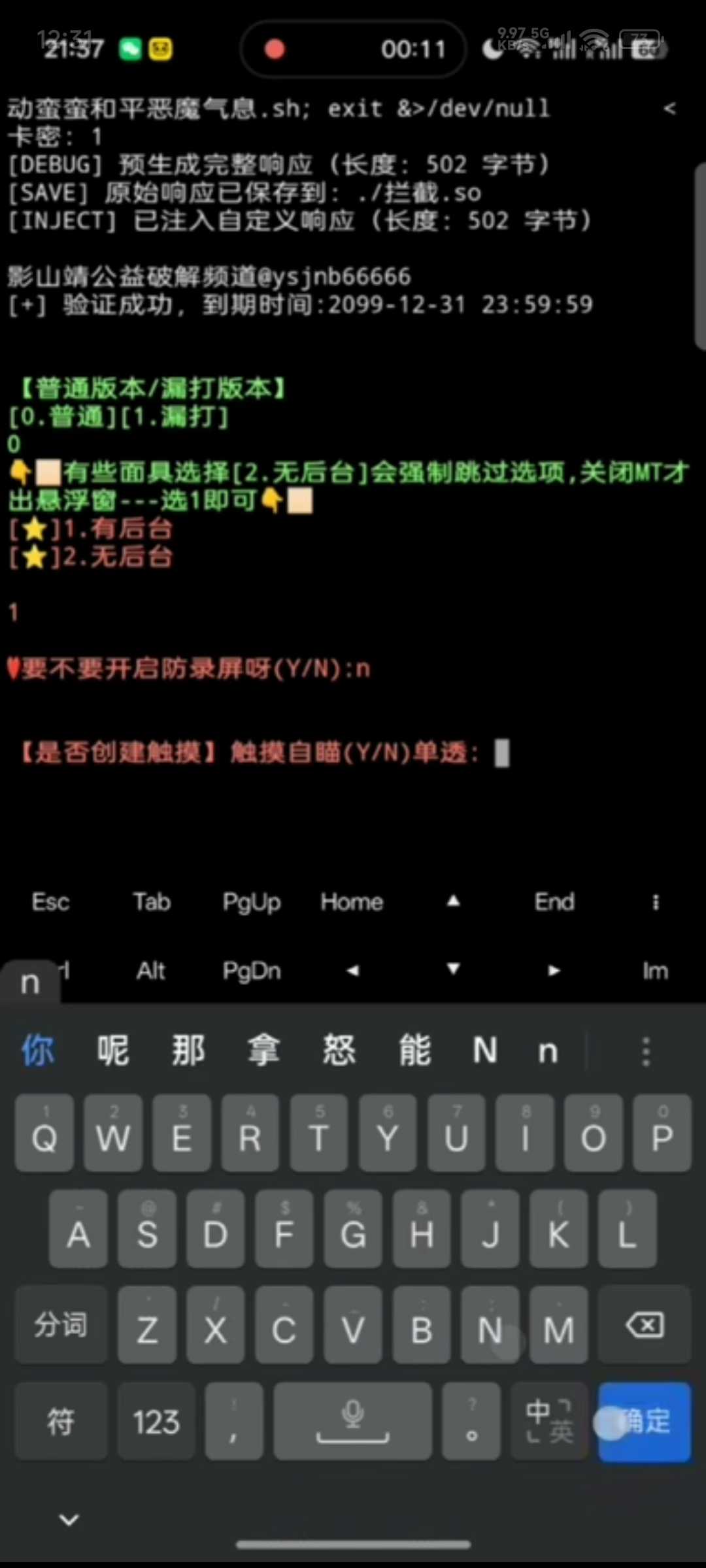Tap the 分词 word segmentation key
The width and height of the screenshot is (706, 1568).
pyautogui.click(x=60, y=1326)
